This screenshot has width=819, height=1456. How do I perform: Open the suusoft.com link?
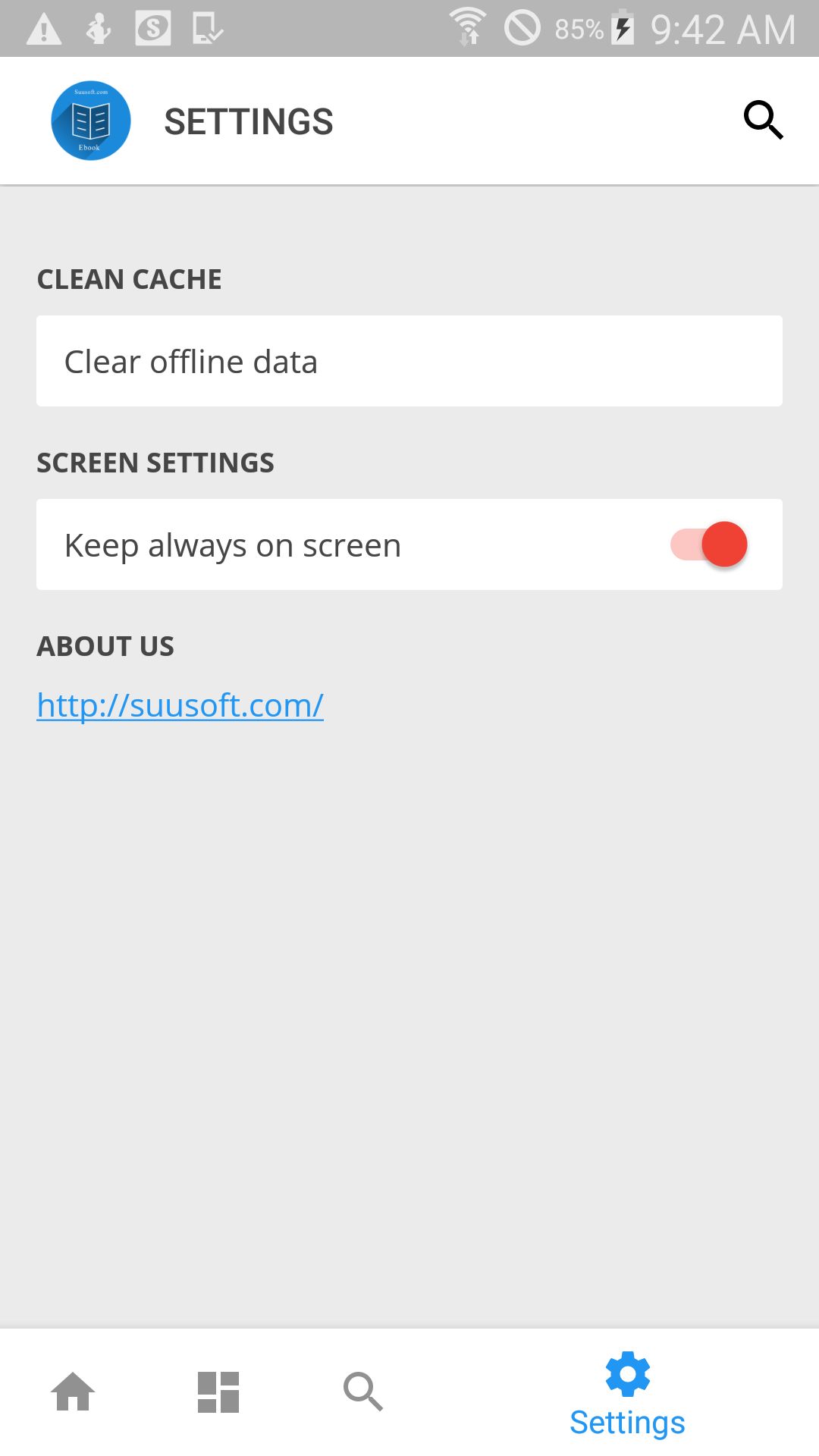tap(180, 705)
